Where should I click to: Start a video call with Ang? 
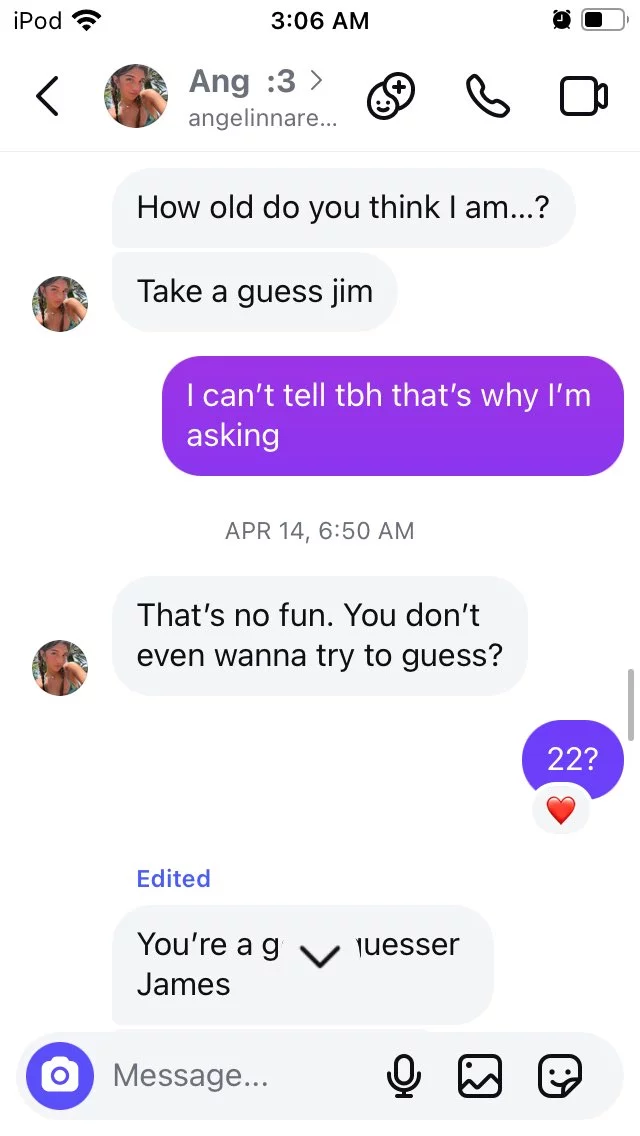(x=583, y=97)
